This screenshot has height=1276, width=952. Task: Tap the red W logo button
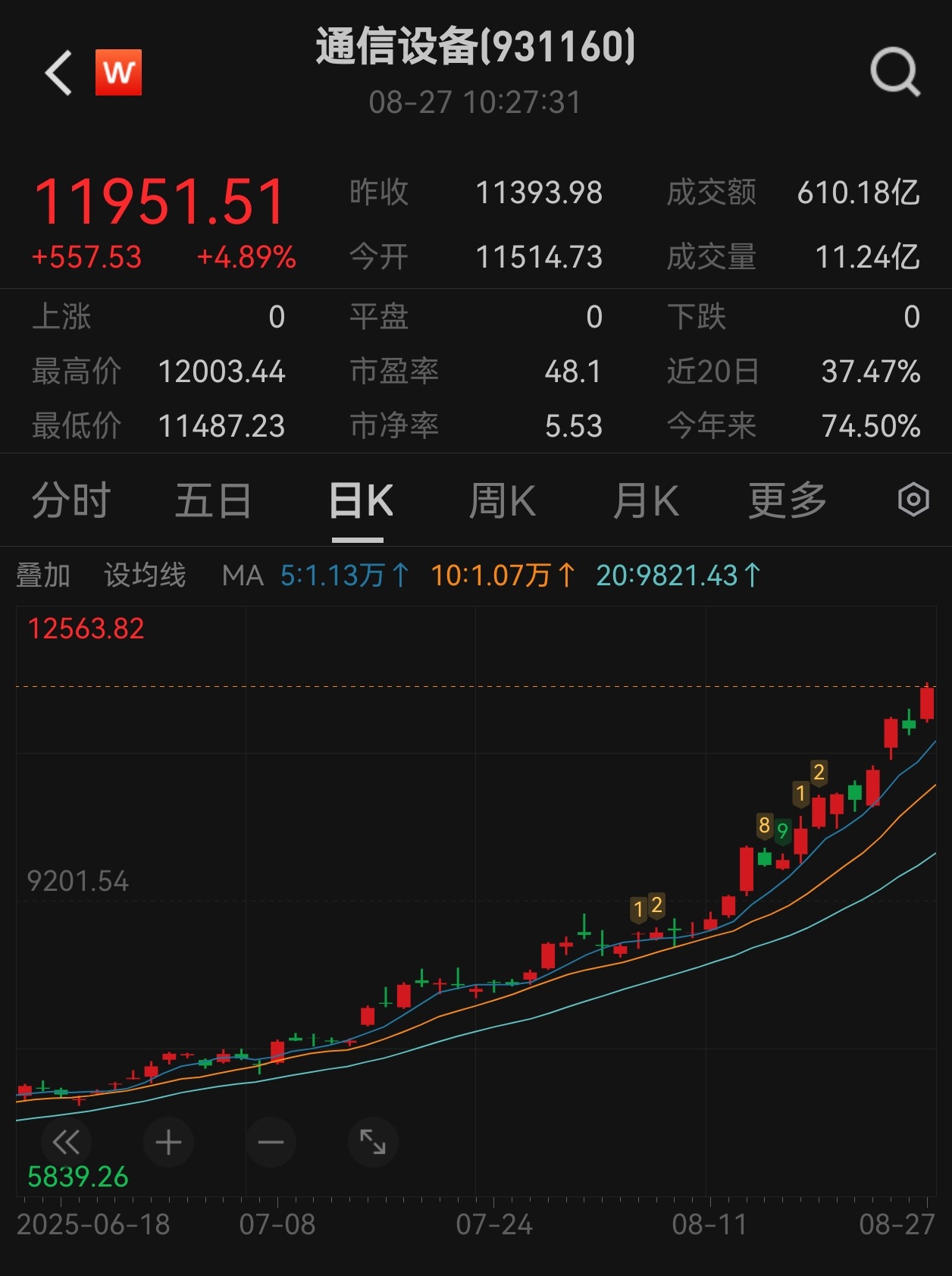coord(118,73)
